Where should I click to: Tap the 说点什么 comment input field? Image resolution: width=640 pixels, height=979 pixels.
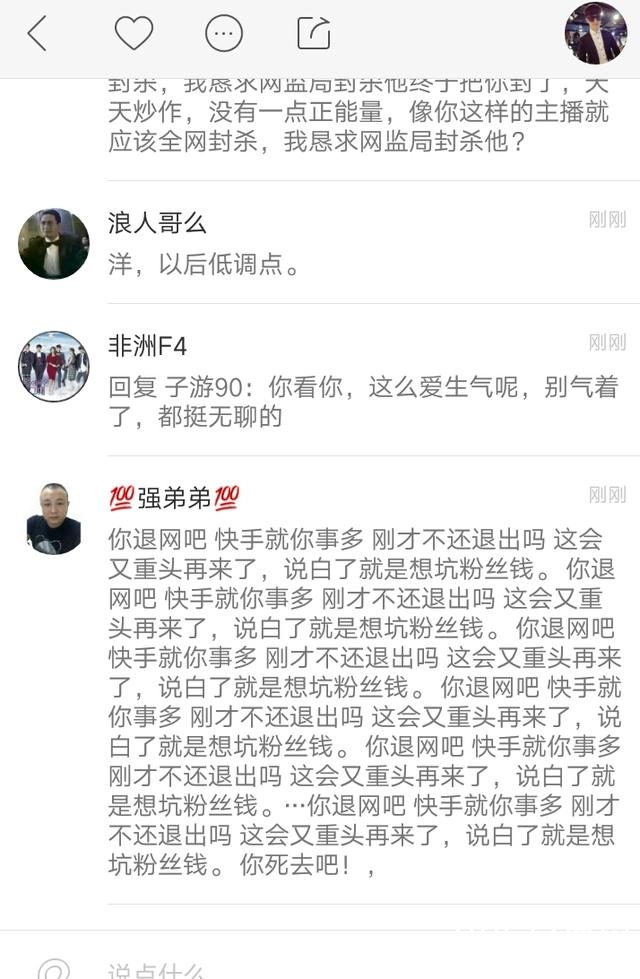300,968
